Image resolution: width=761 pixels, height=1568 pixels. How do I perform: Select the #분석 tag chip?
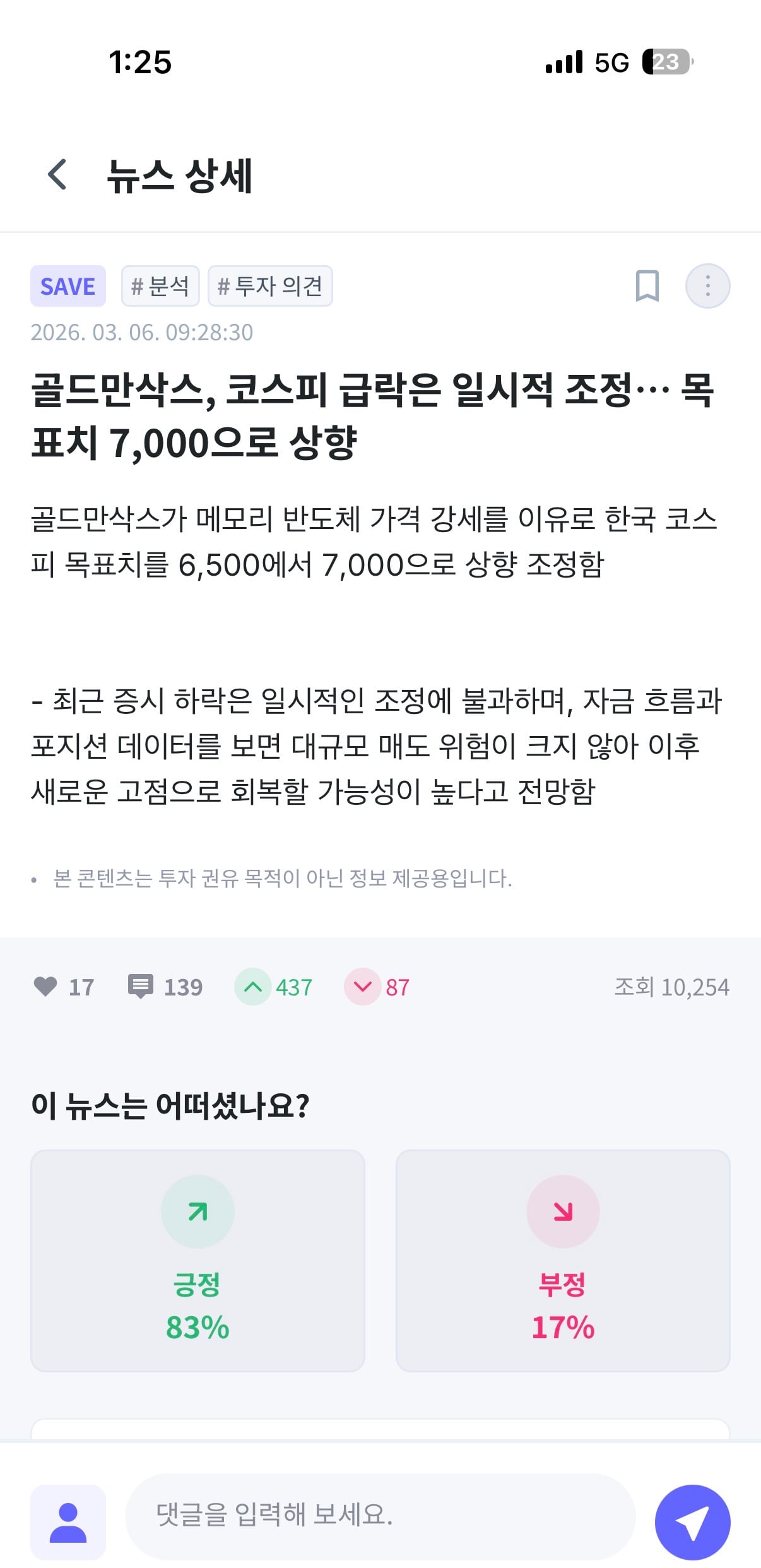click(160, 287)
